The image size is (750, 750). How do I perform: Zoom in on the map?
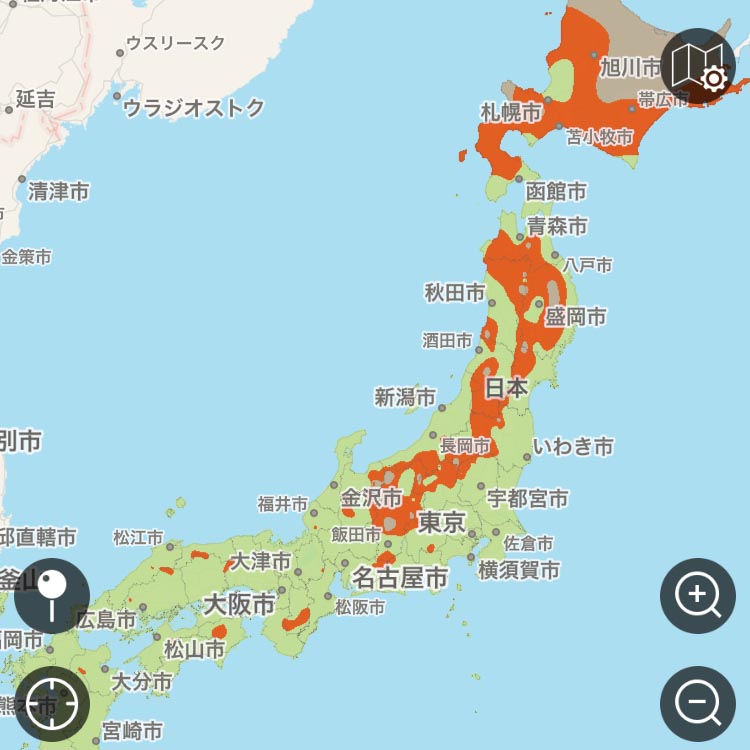tap(697, 596)
